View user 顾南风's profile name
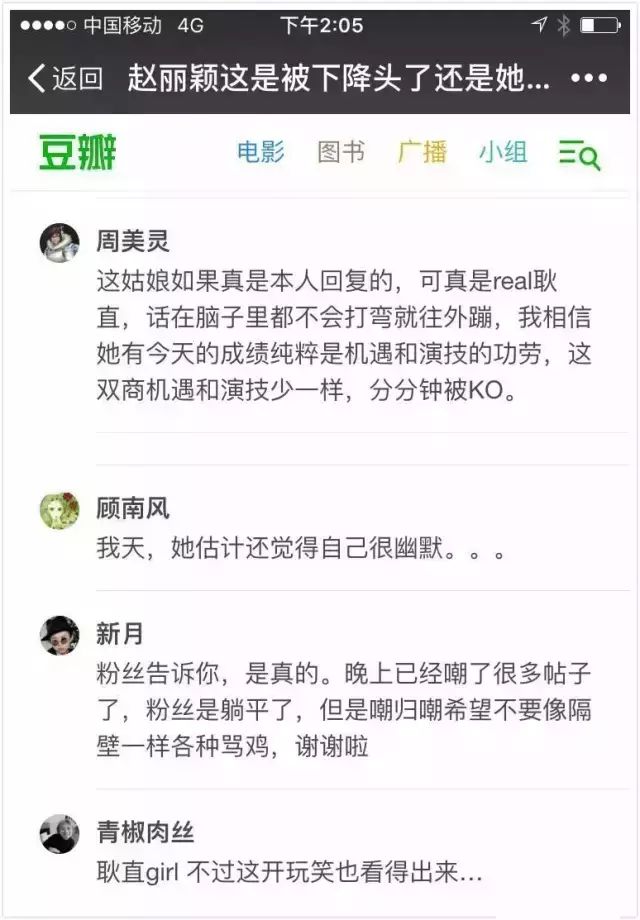This screenshot has width=640, height=920. [133, 508]
